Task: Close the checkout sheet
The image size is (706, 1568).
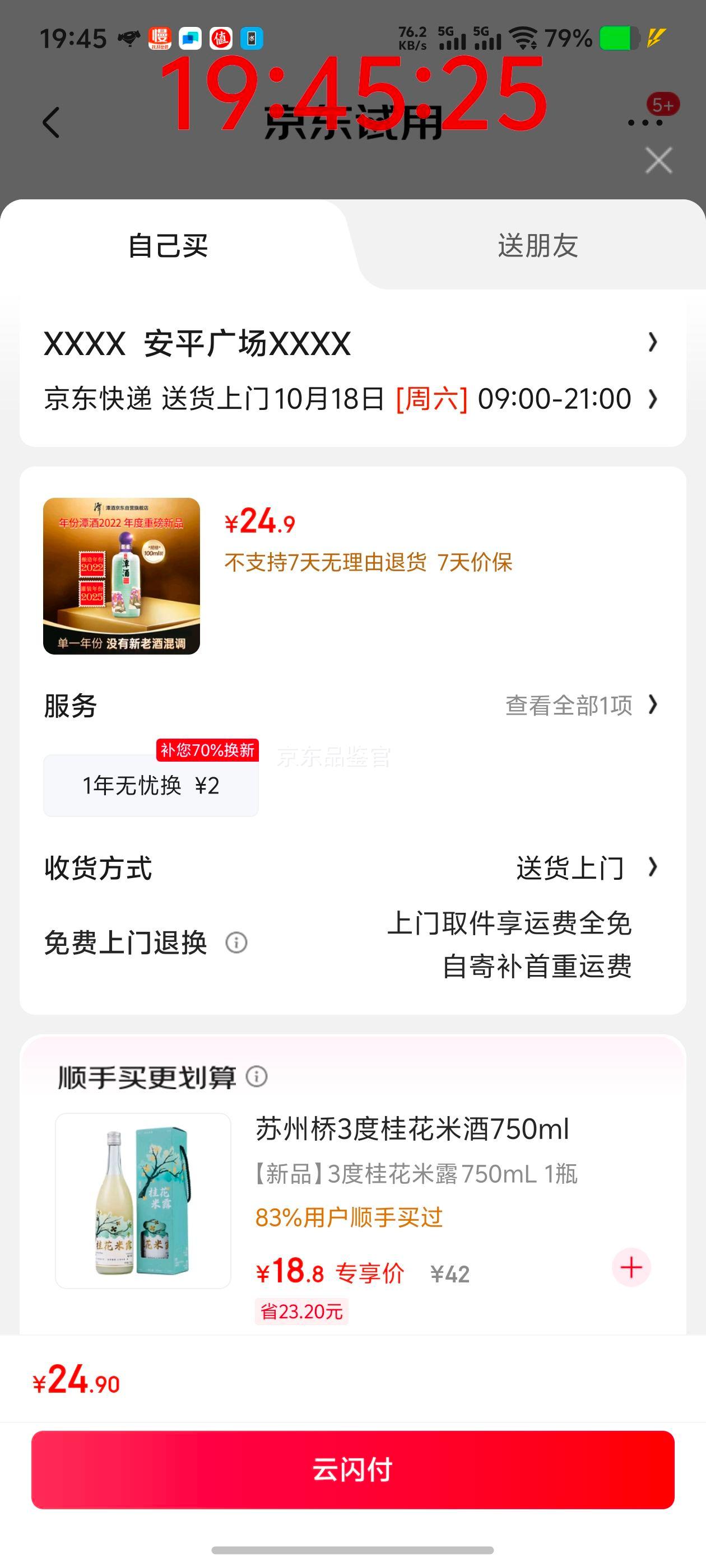Action: (658, 161)
